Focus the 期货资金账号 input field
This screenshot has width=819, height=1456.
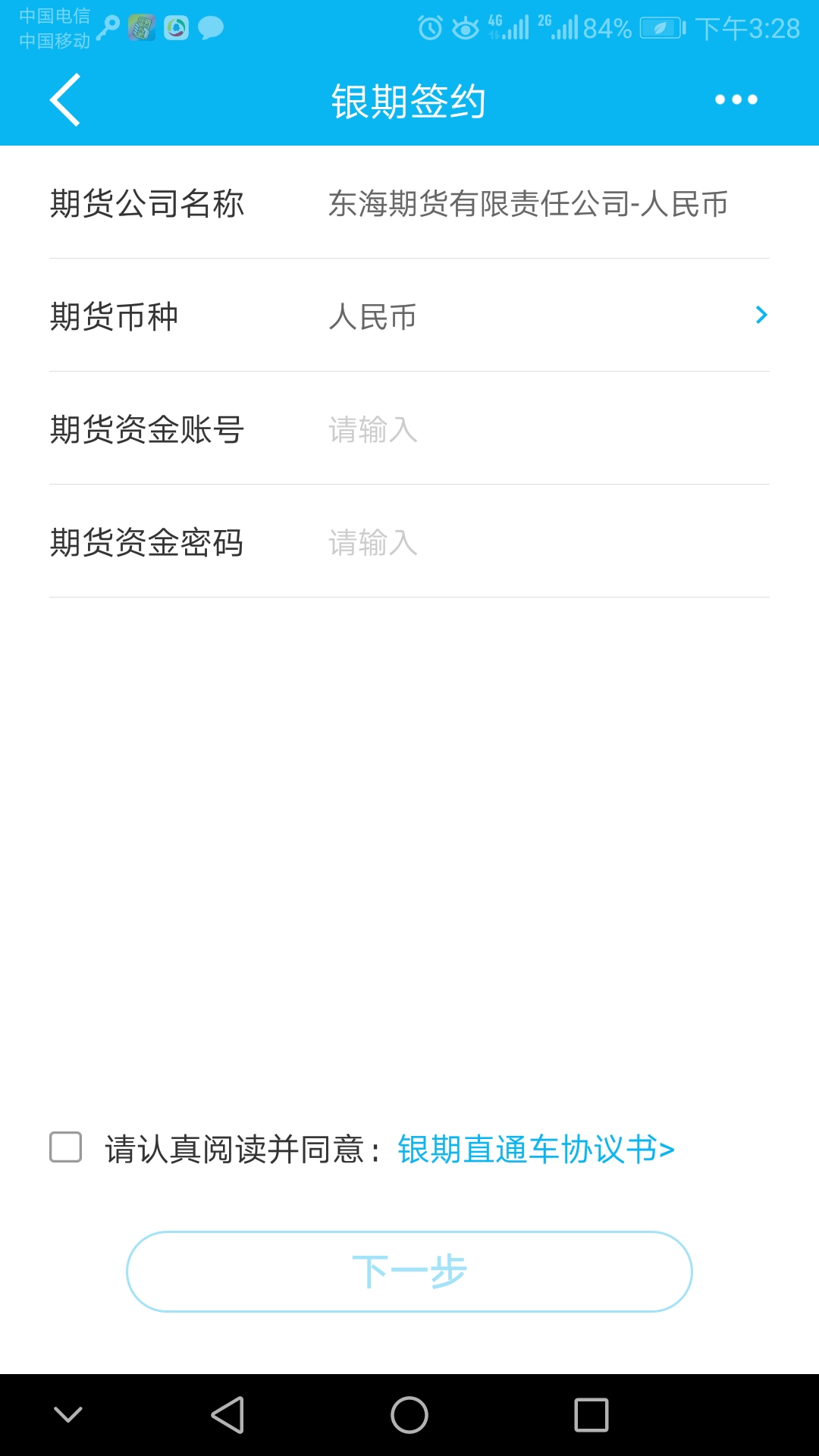[548, 429]
